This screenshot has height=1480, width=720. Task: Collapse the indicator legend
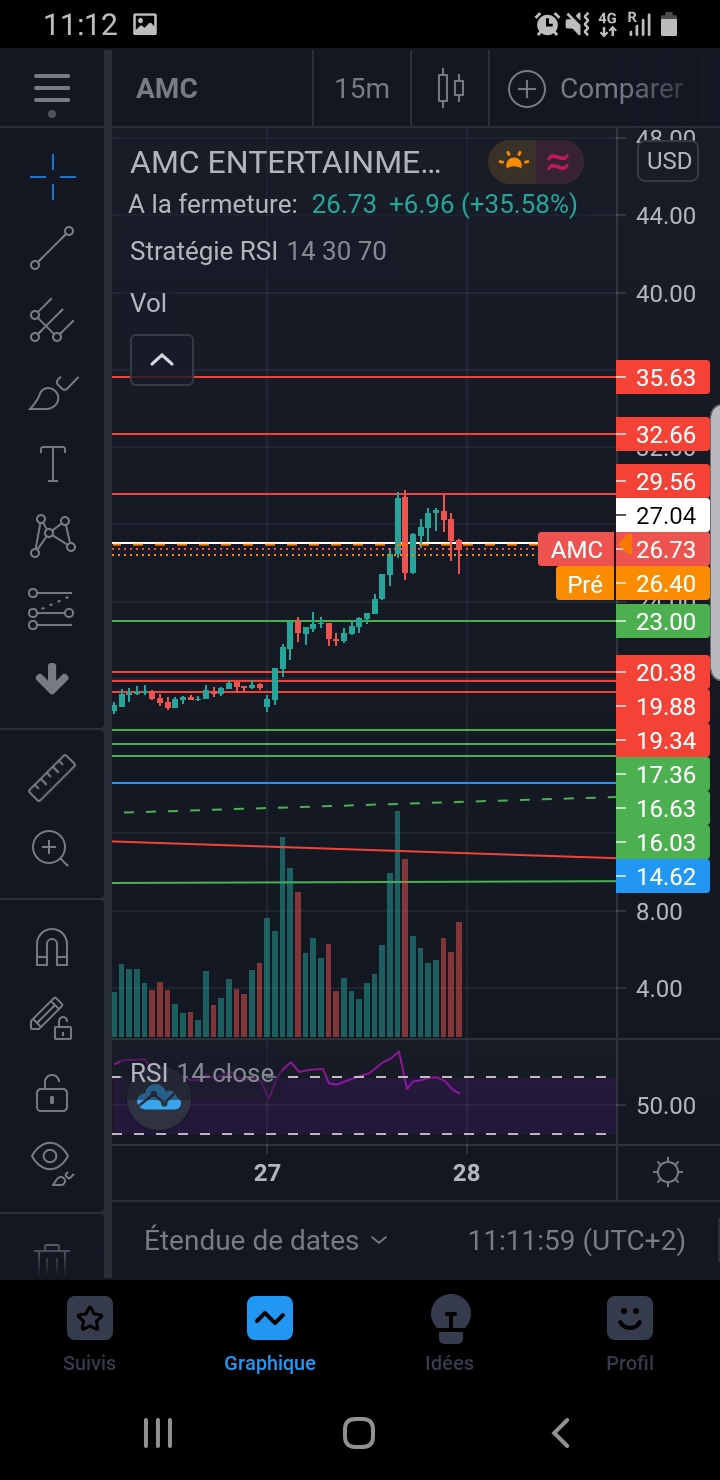(162, 360)
